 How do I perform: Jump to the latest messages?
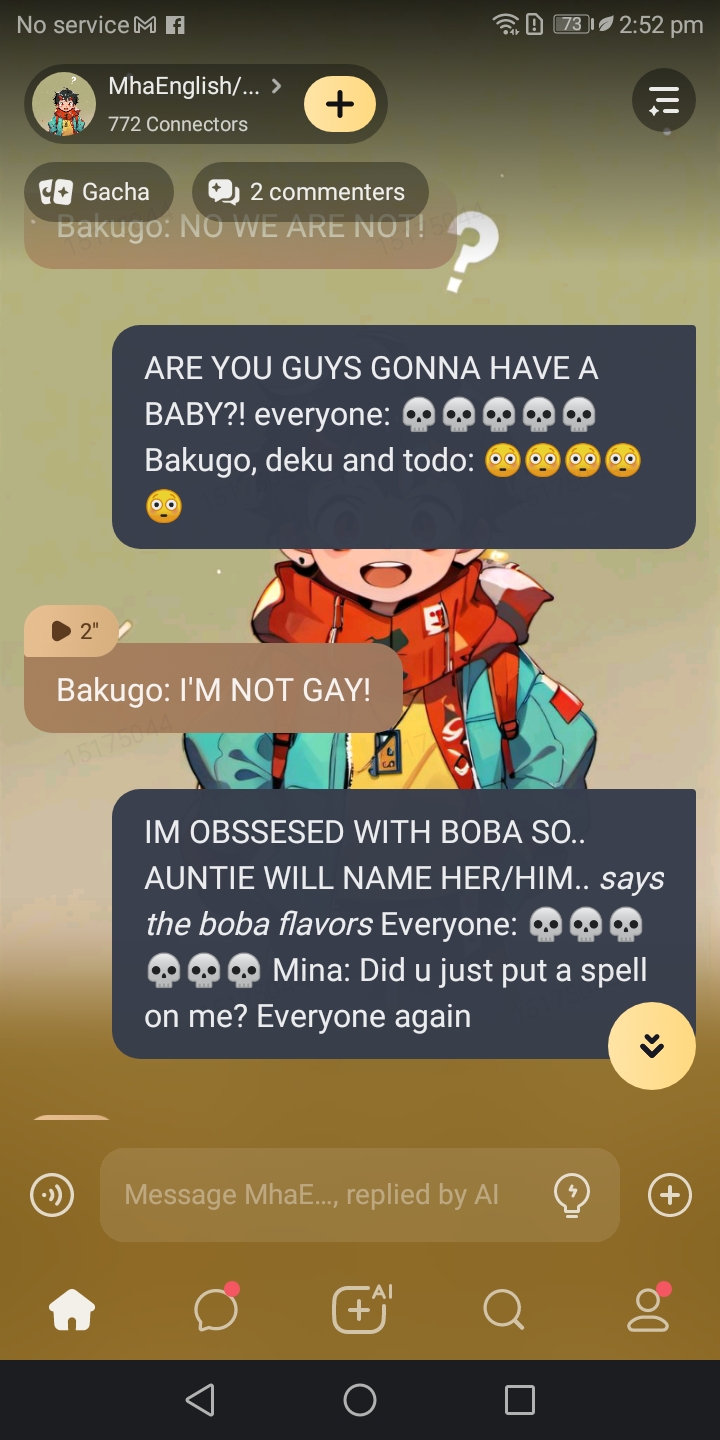point(652,1045)
